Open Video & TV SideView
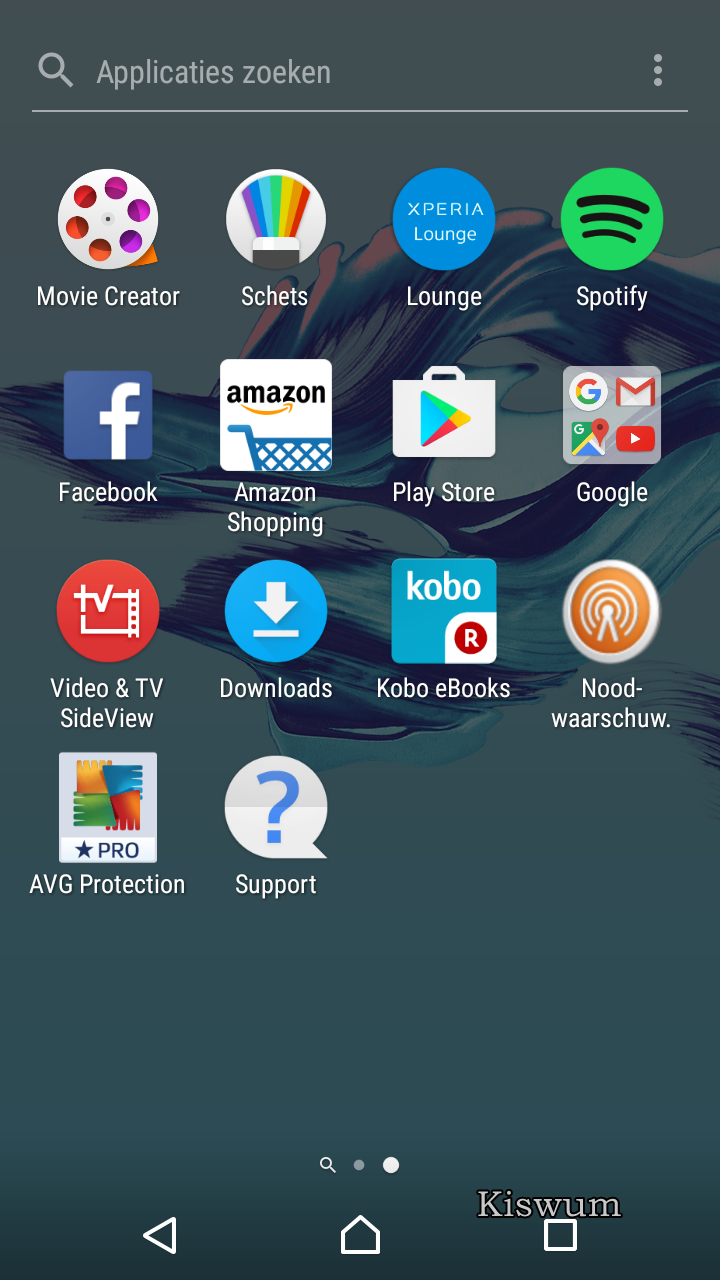 (x=108, y=611)
